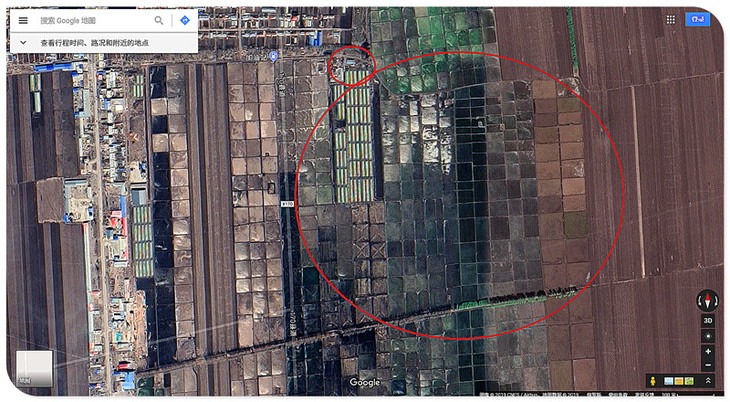Run search with the magnifier icon
The height and width of the screenshot is (402, 730).
click(x=159, y=20)
